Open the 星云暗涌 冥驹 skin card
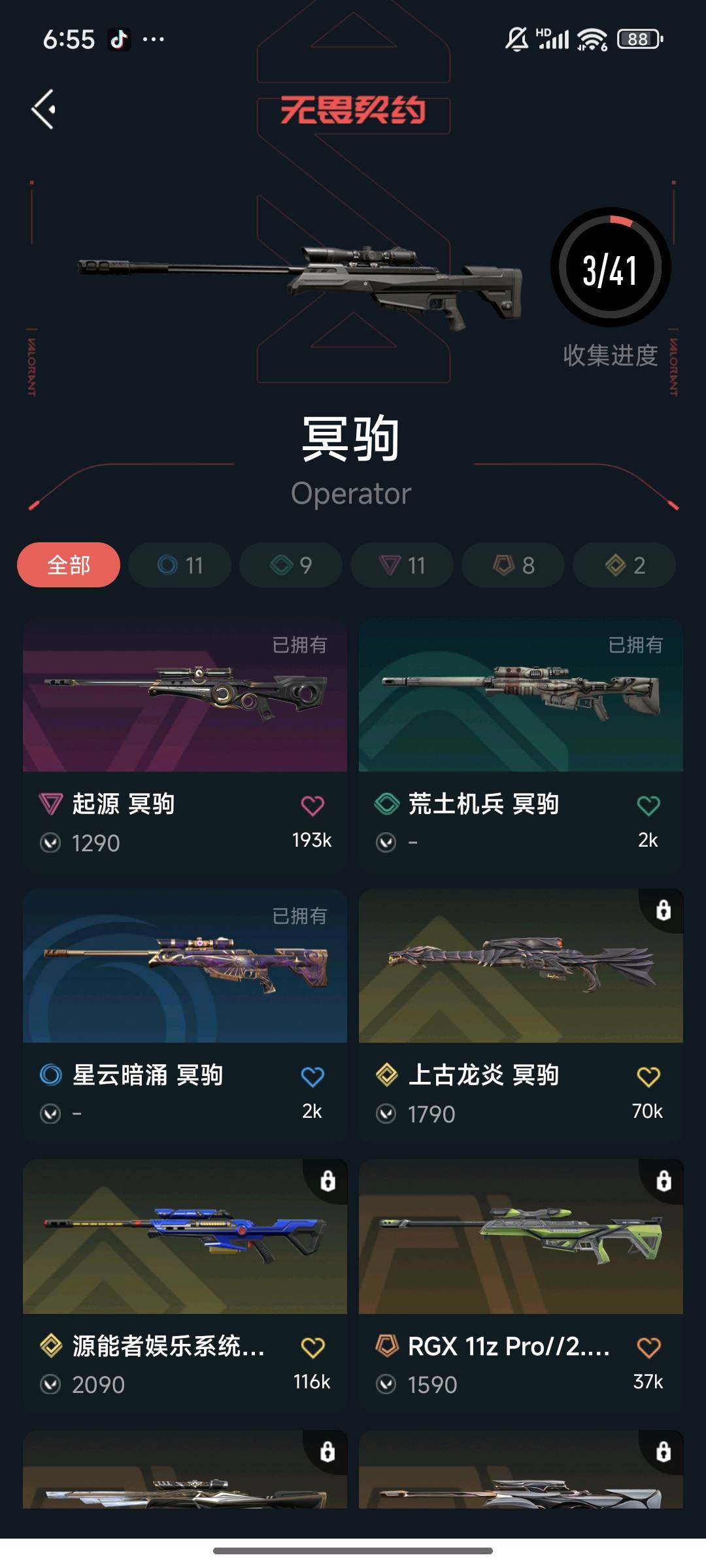 pyautogui.click(x=185, y=1016)
